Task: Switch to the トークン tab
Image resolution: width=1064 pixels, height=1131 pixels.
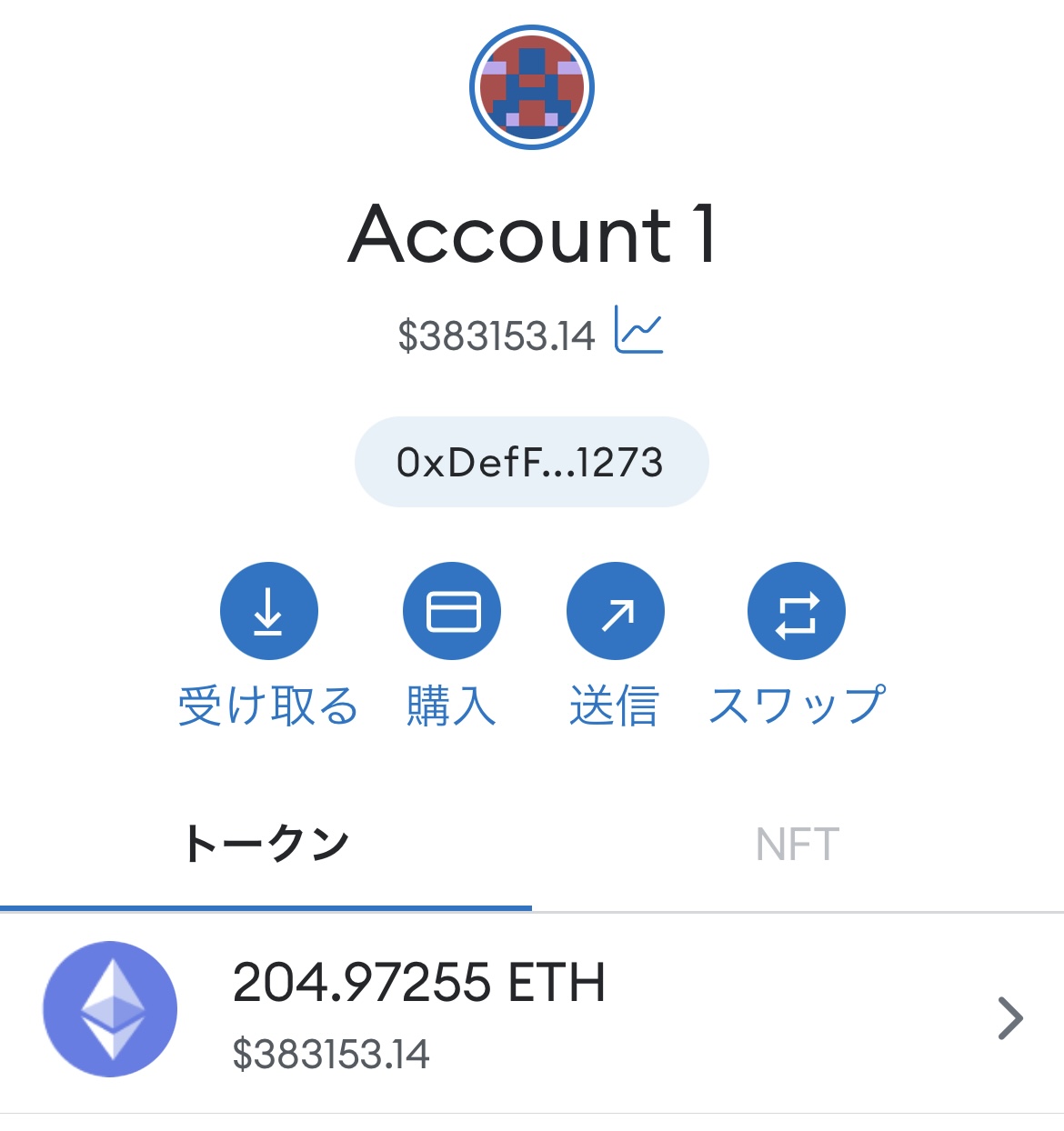Action: pos(266,844)
